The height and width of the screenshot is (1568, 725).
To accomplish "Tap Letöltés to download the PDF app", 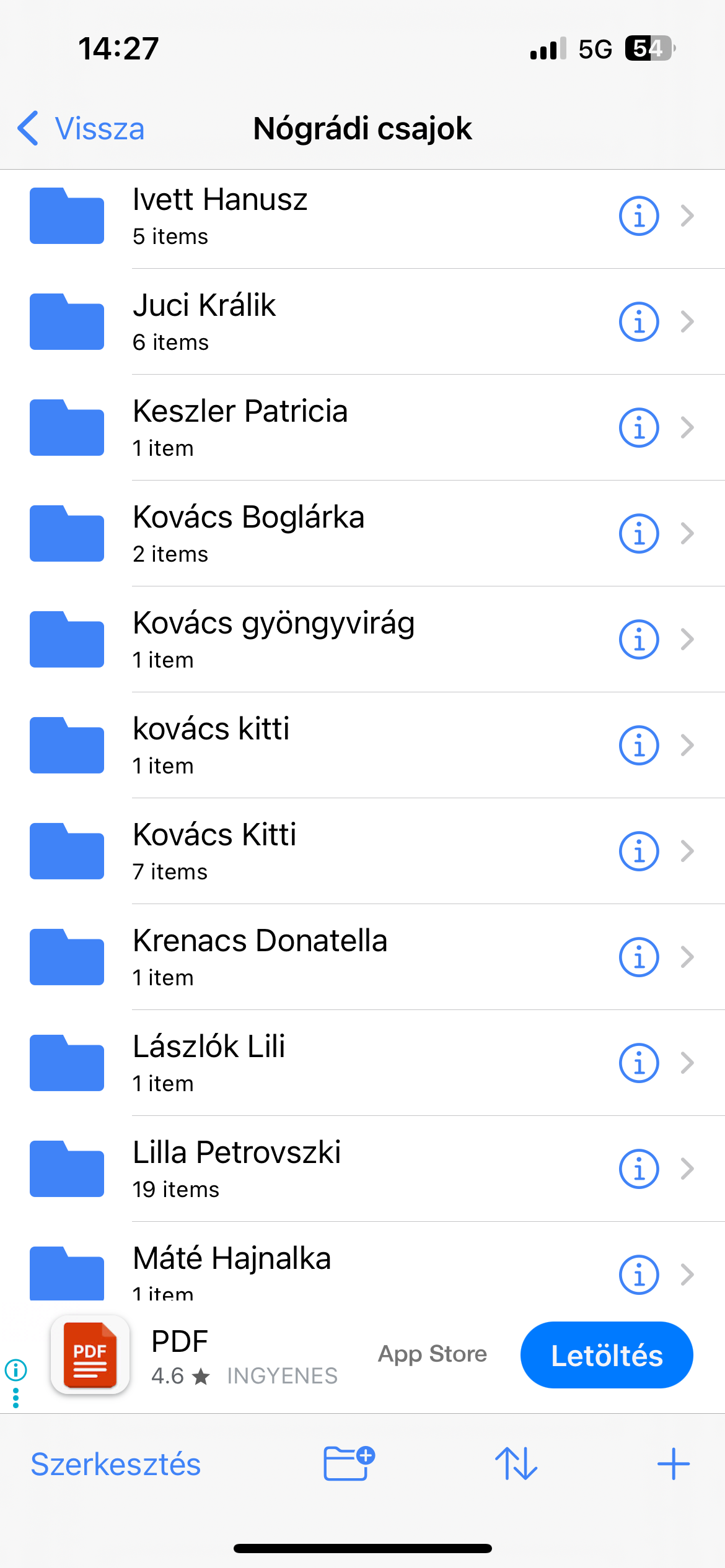I will 606,1355.
